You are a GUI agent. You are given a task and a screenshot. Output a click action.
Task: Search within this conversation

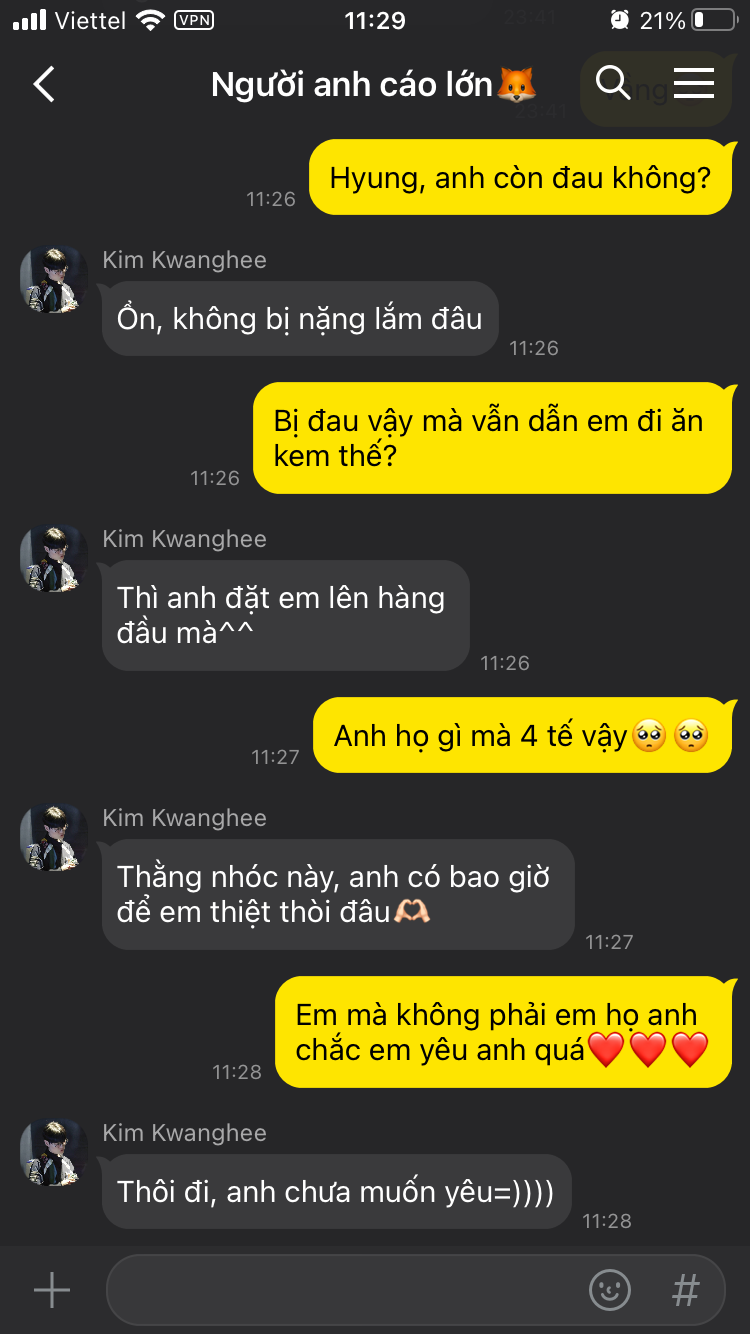(613, 84)
